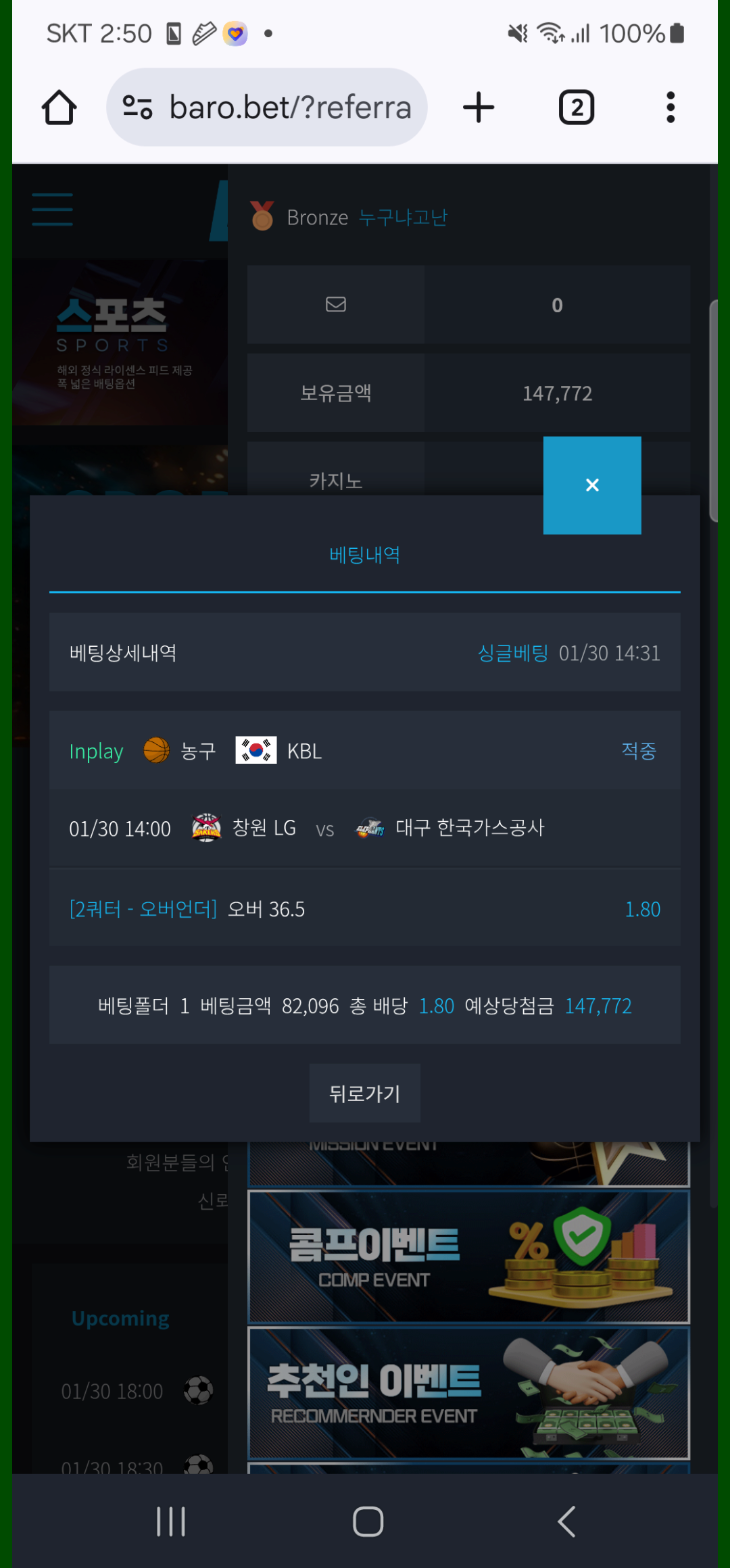Tap the 뒤로가기 back button
The width and height of the screenshot is (730, 1568).
pyautogui.click(x=364, y=1093)
